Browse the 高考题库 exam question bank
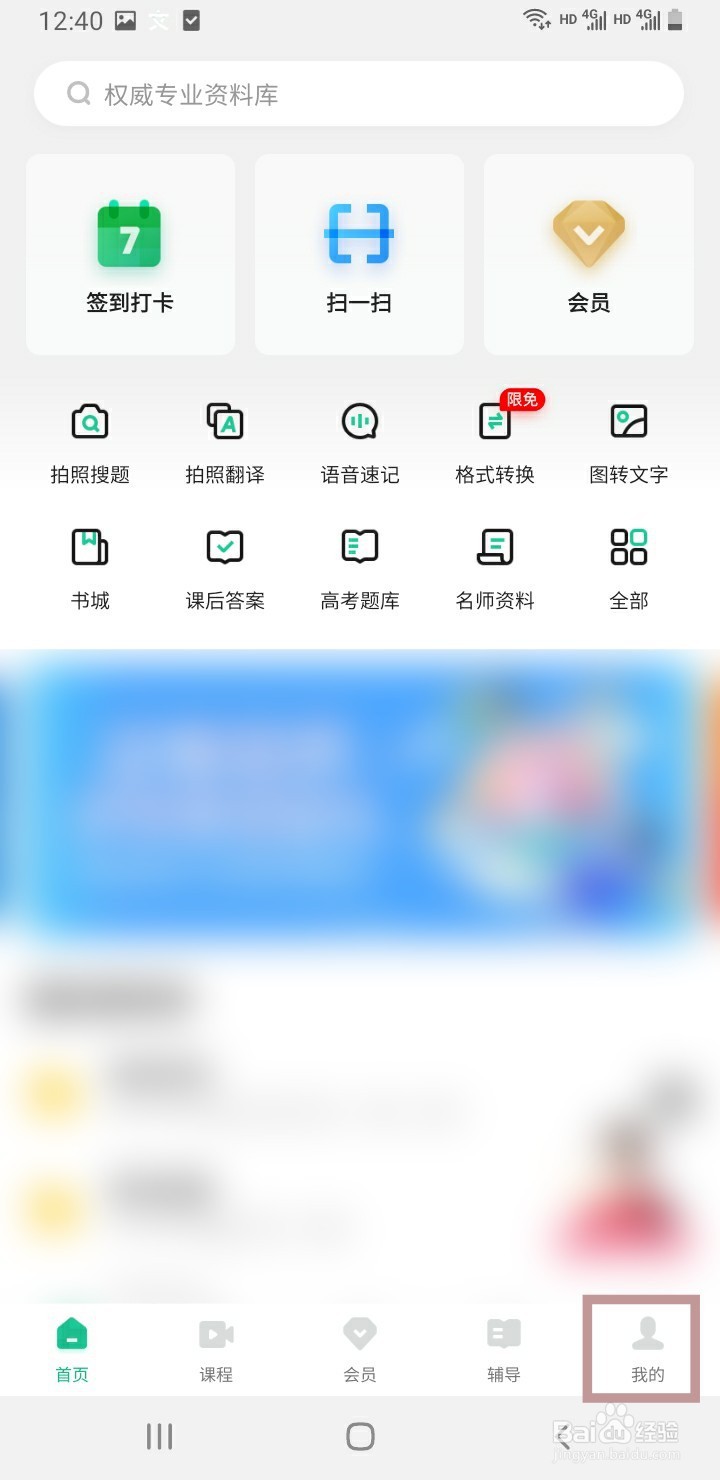 tap(359, 565)
